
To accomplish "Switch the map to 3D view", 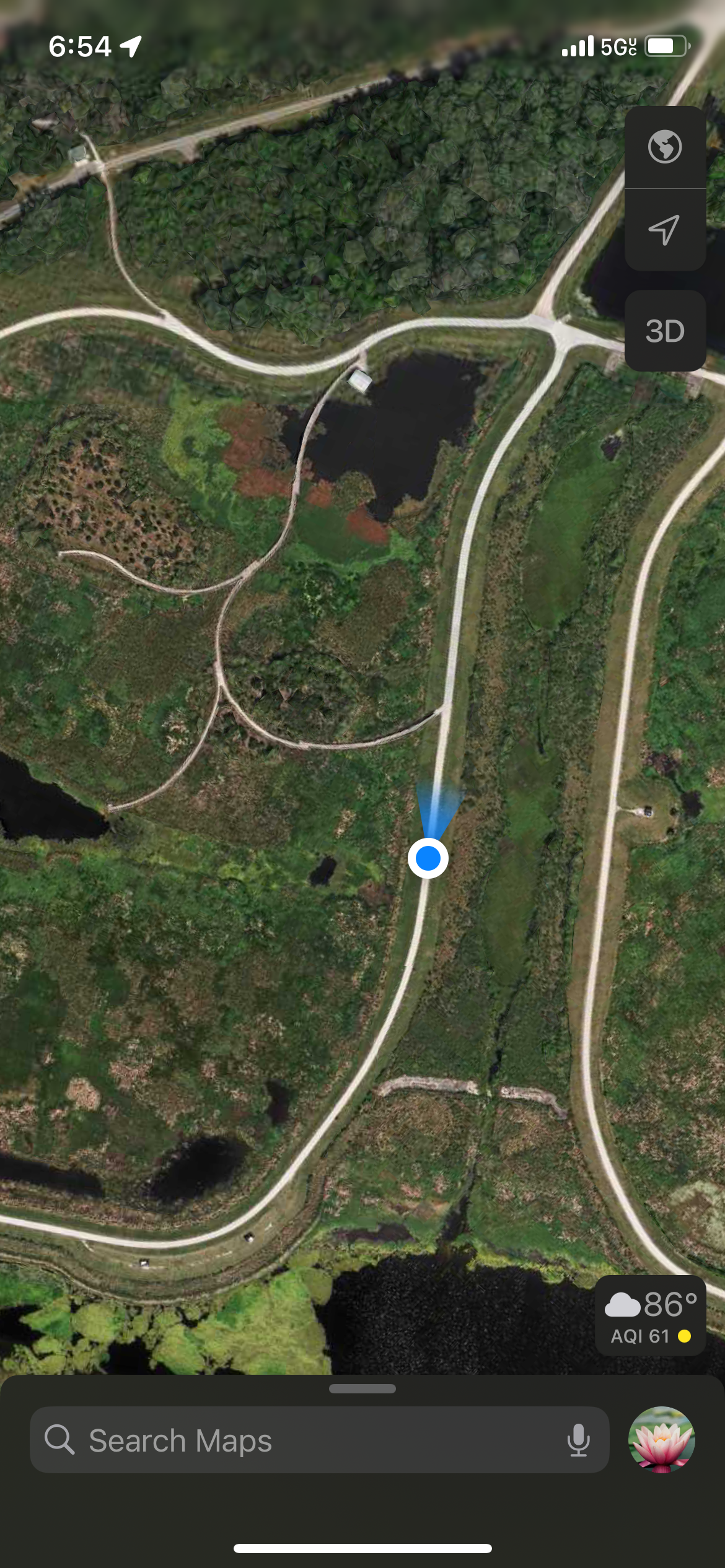I will (x=665, y=331).
